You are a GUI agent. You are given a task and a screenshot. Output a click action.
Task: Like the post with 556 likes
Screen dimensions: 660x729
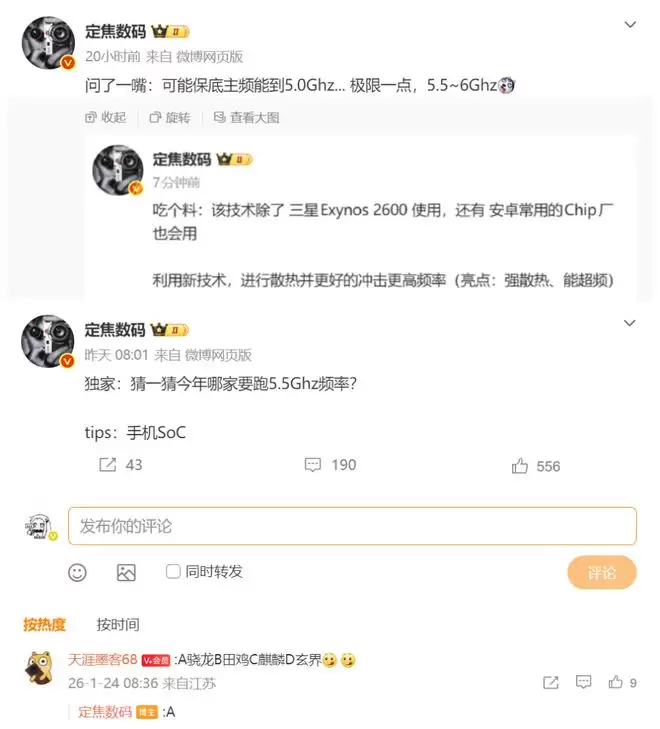(x=536, y=466)
